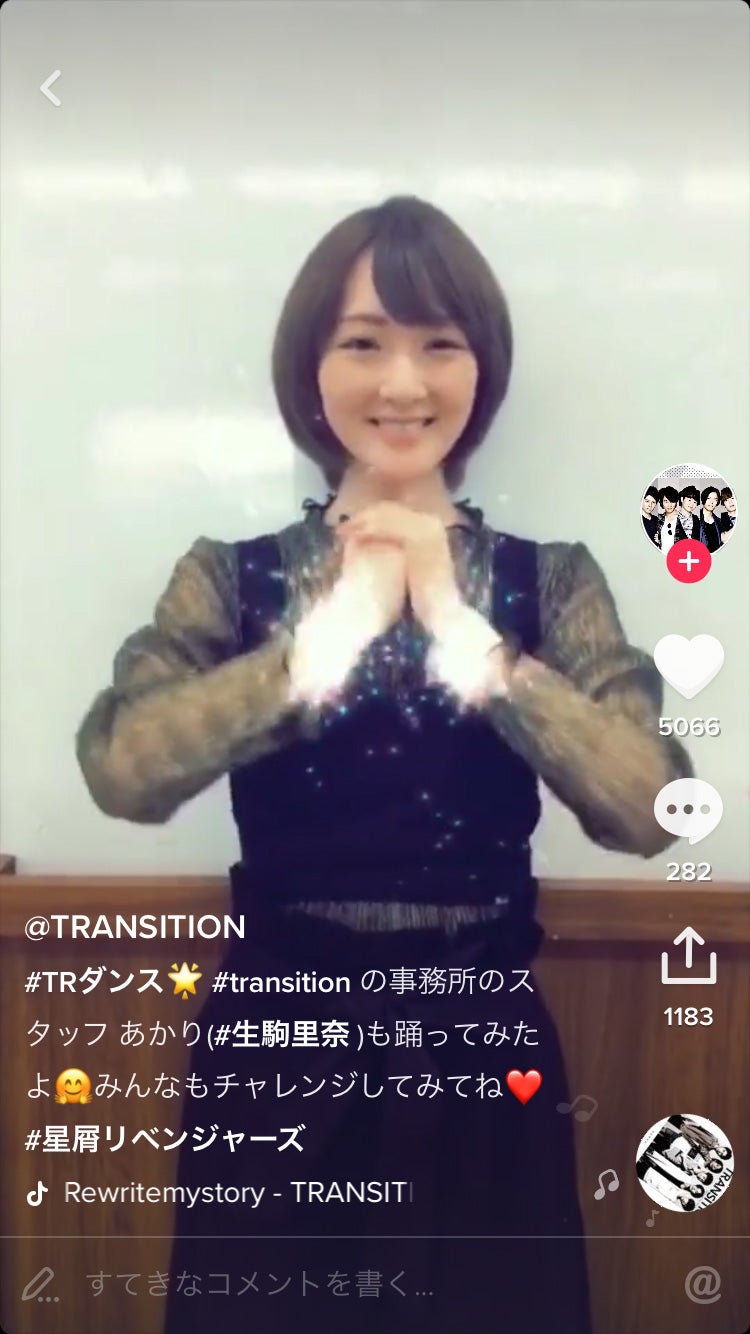Open the #transition hashtag
750x1334 pixels.
pyautogui.click(x=282, y=982)
